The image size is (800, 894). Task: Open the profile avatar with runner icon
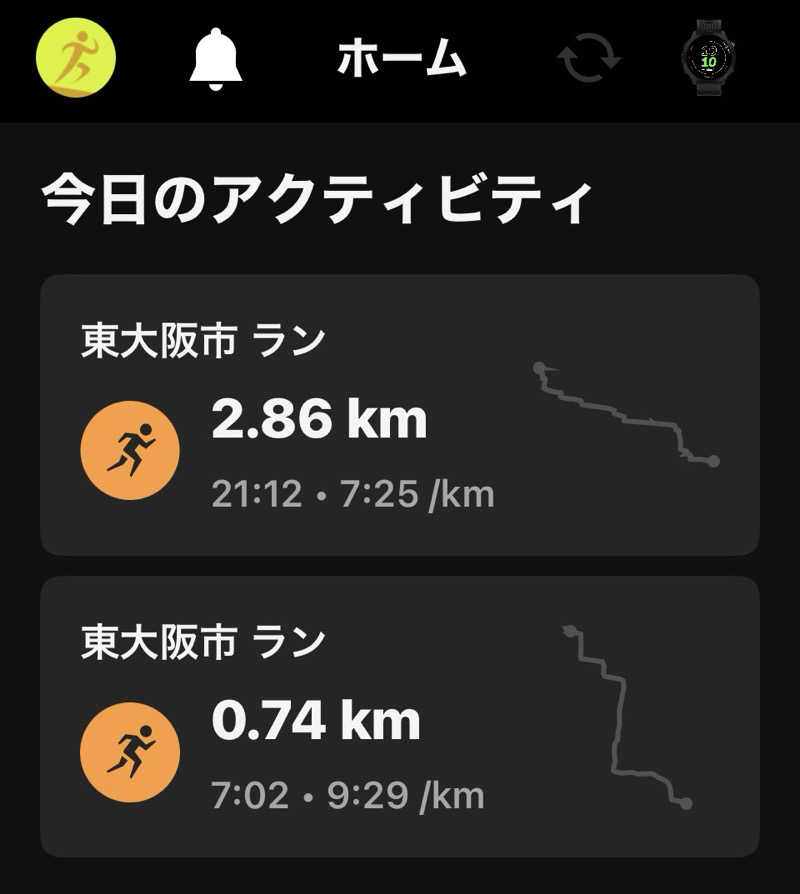coord(76,58)
